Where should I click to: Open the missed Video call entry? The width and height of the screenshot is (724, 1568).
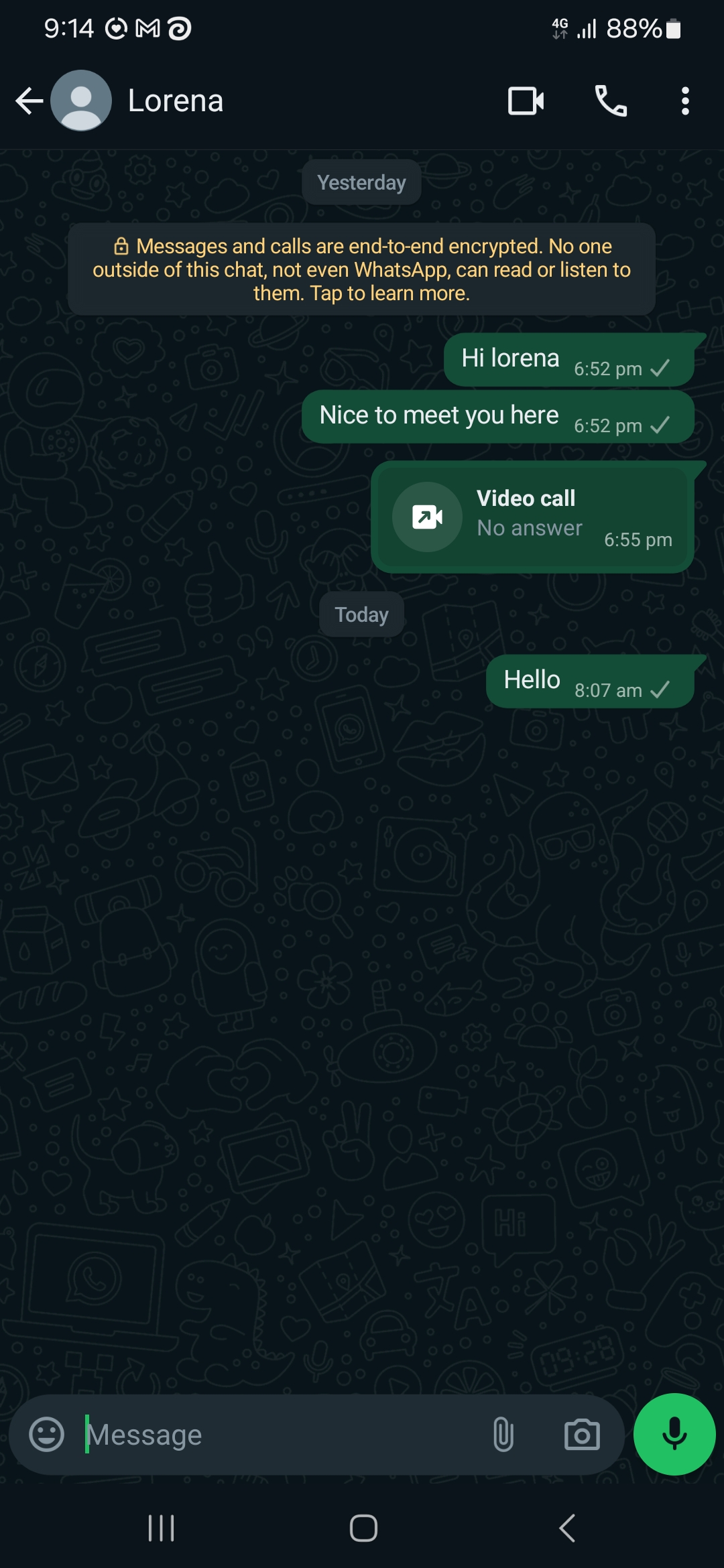coord(532,517)
